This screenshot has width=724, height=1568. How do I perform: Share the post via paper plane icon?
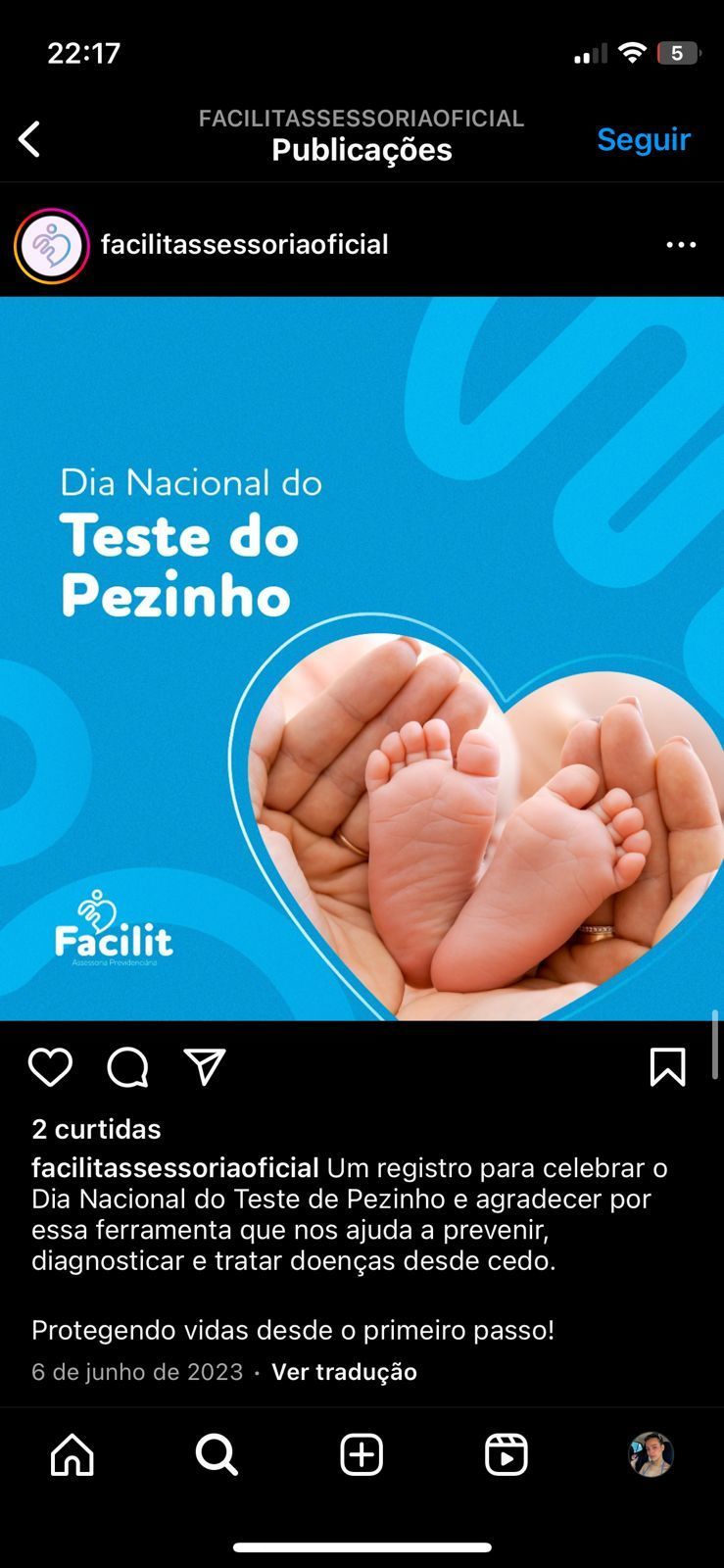click(x=205, y=1067)
